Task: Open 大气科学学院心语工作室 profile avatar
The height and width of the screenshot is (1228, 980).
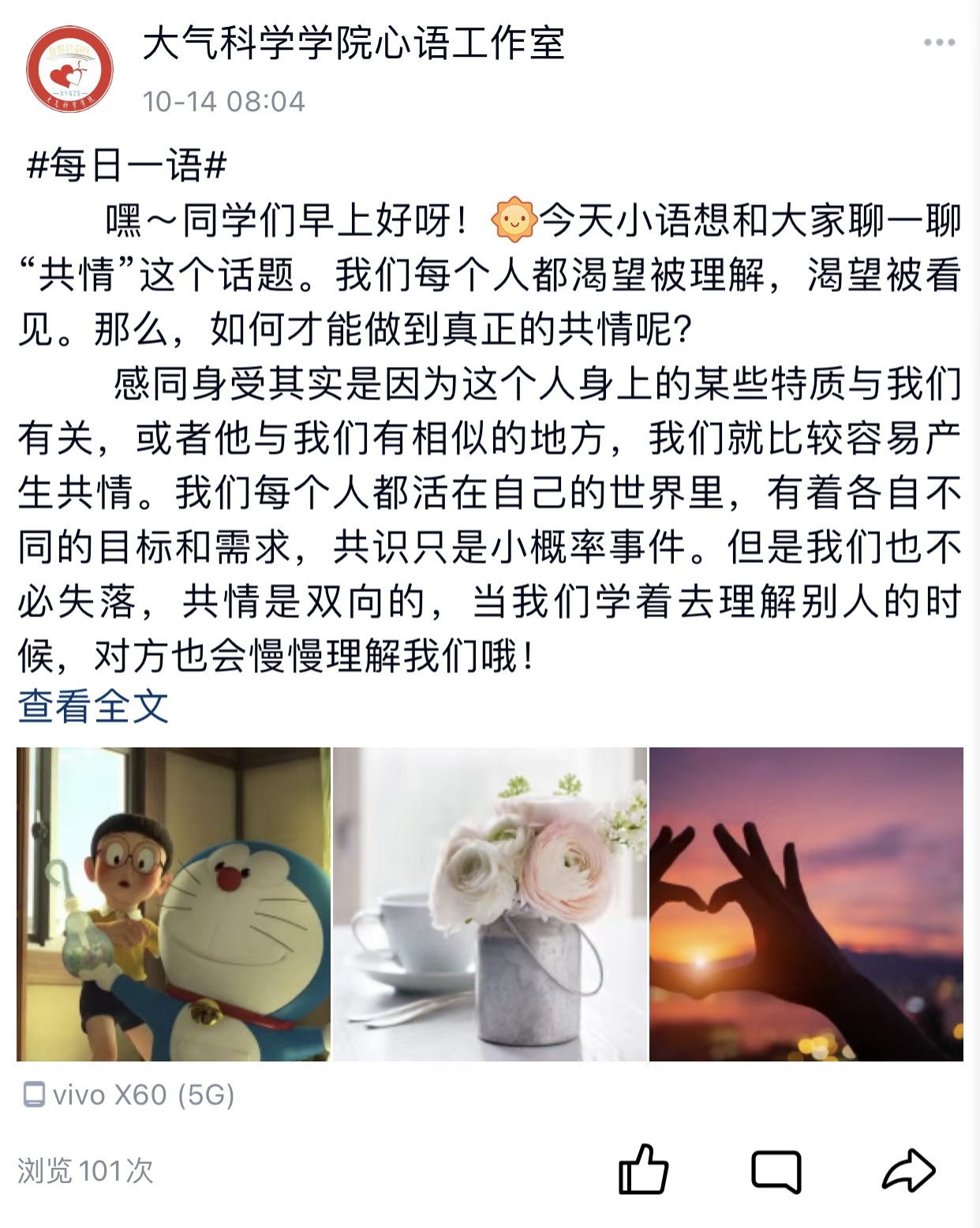Action: coord(69,69)
